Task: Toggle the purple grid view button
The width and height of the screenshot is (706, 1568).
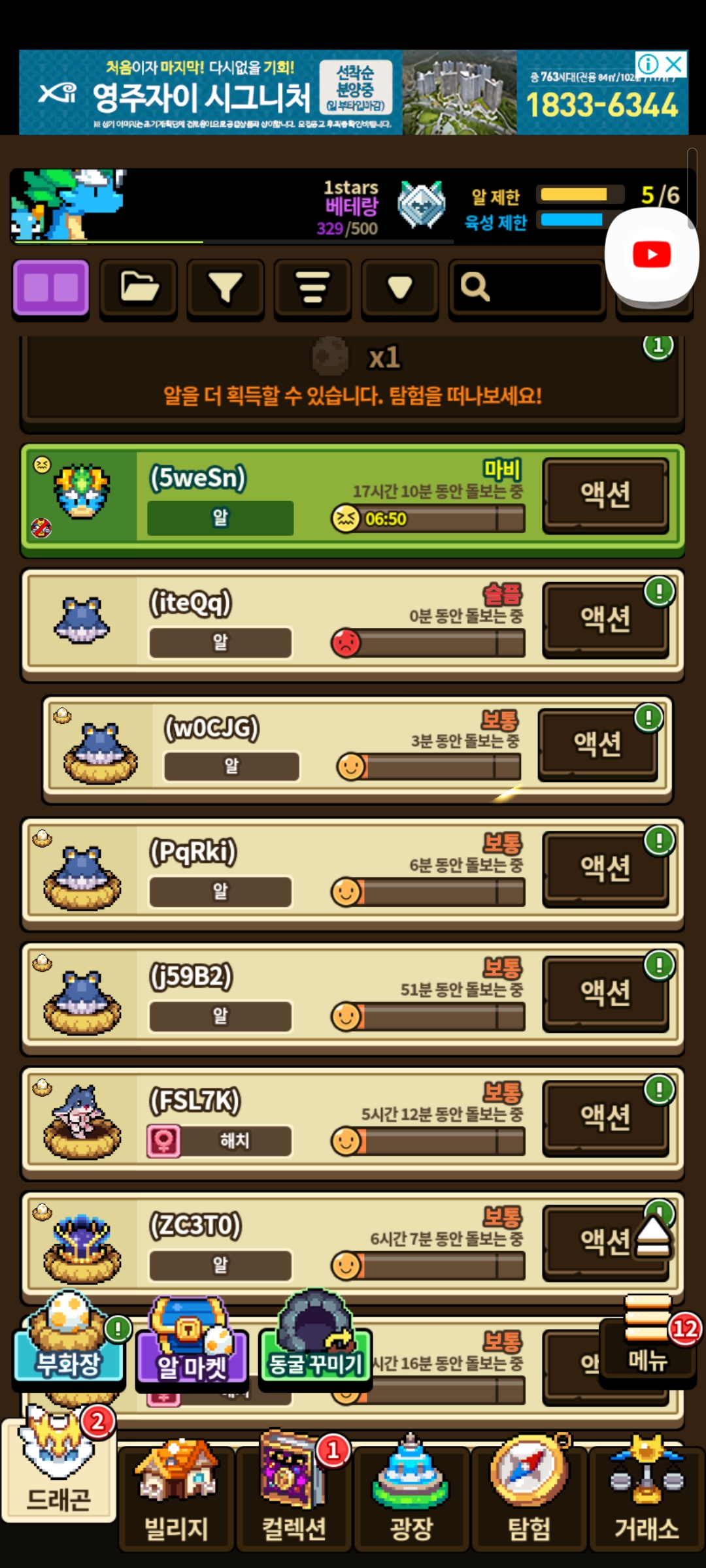Action: (51, 288)
